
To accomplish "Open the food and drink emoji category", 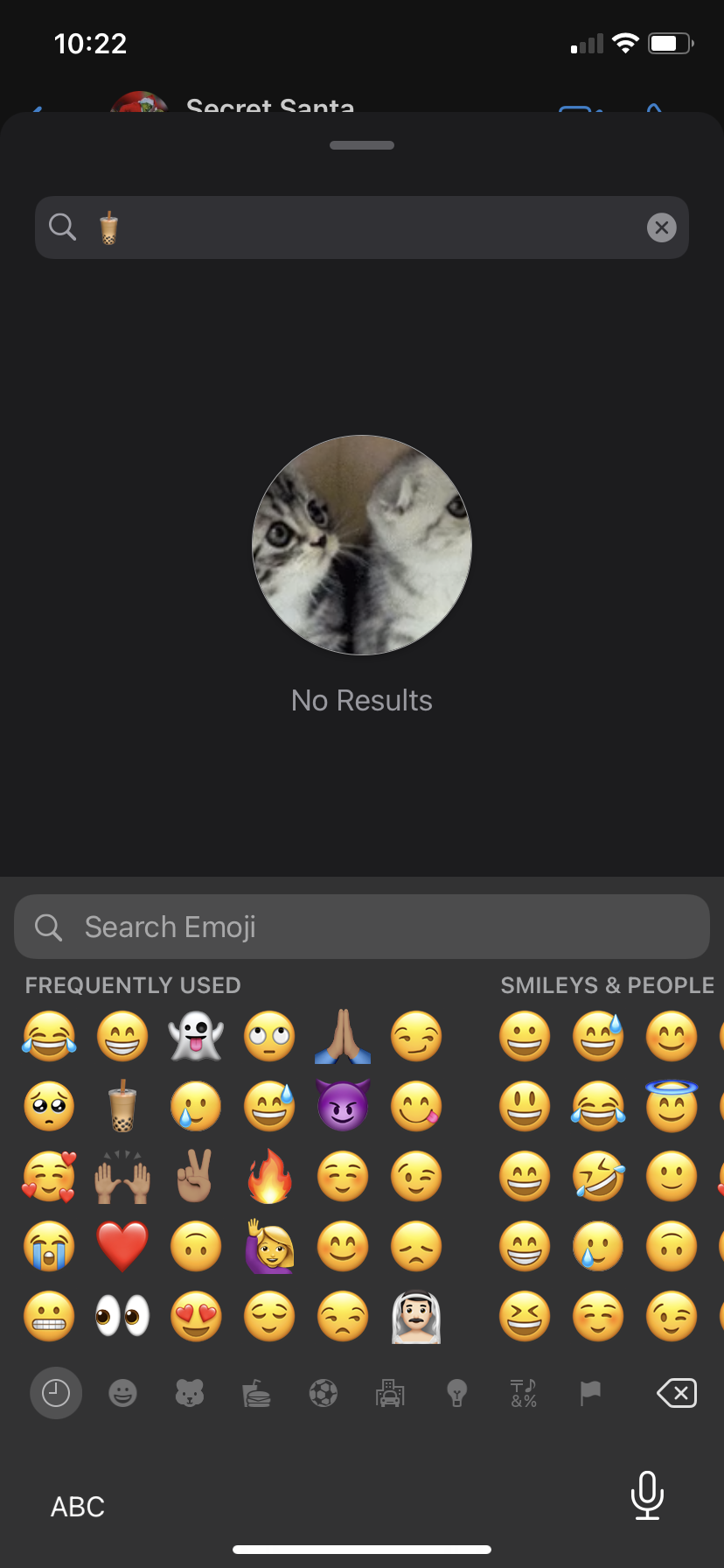I will (256, 1393).
